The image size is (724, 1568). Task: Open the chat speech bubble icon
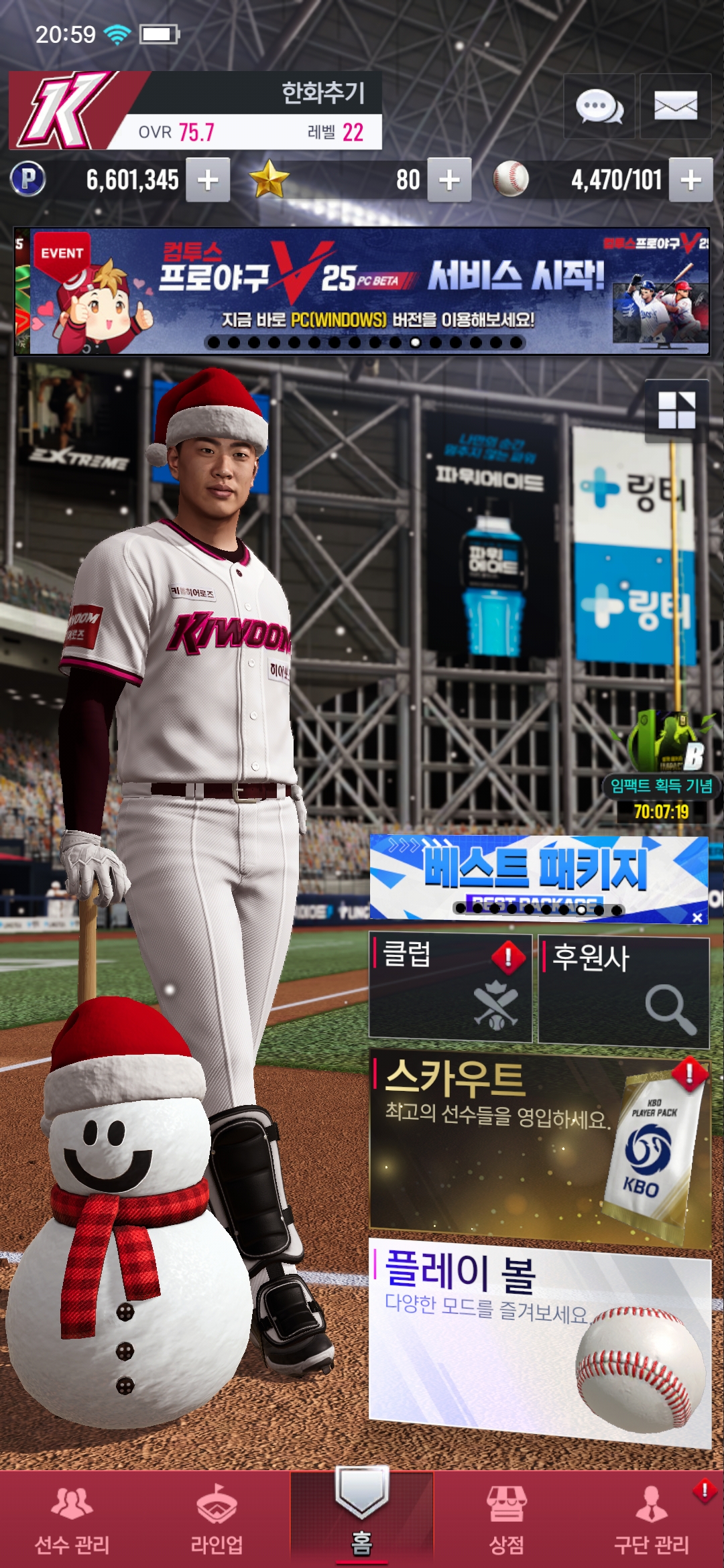coord(599,106)
